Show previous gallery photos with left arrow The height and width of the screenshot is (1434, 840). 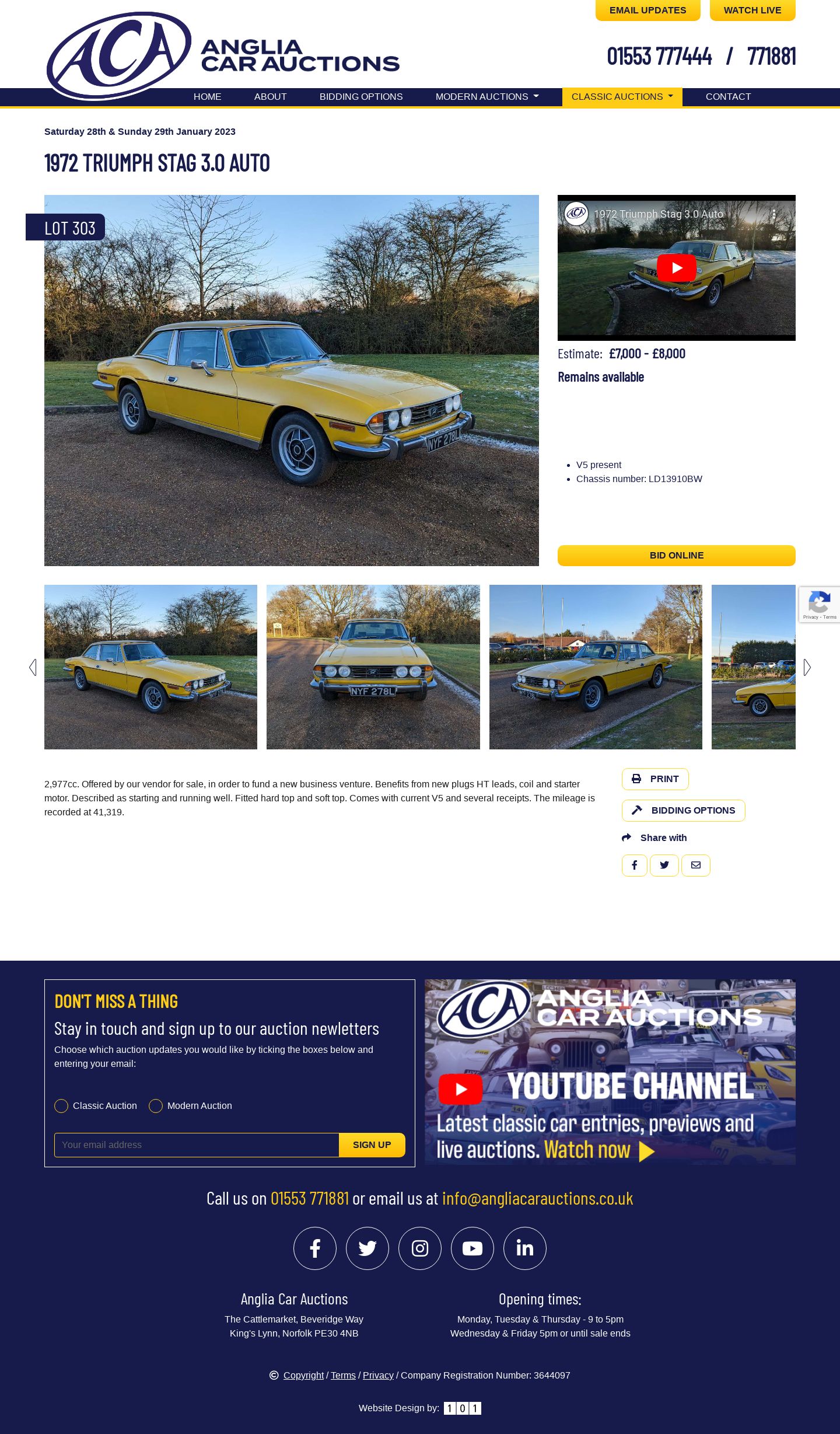33,667
